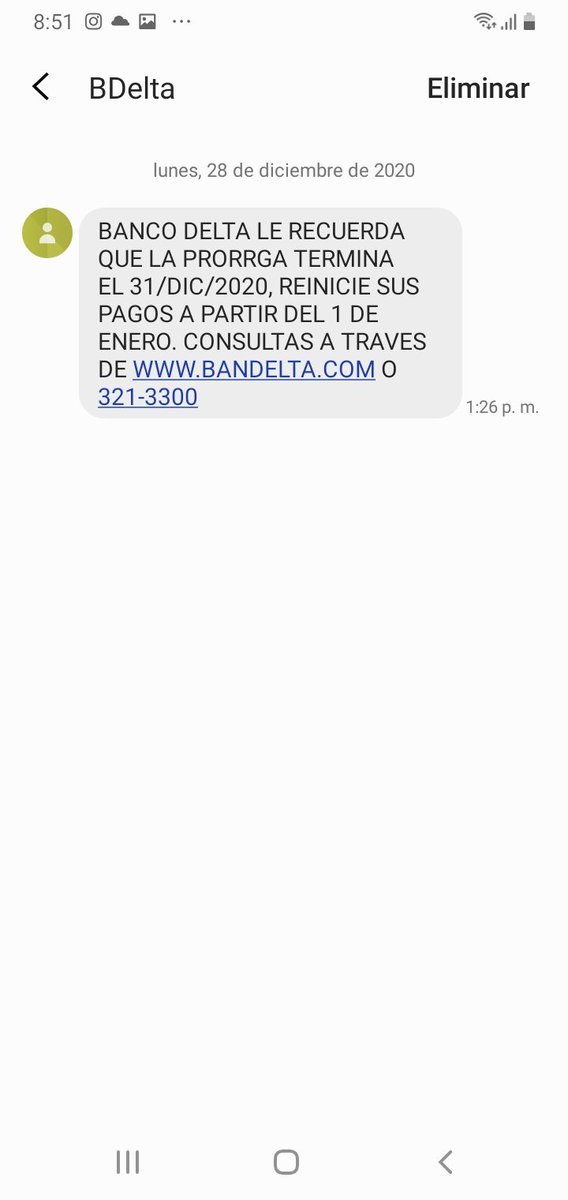Image resolution: width=568 pixels, height=1200 pixels.
Task: Open the WWW.BANDELTA.COM link
Action: click(254, 369)
